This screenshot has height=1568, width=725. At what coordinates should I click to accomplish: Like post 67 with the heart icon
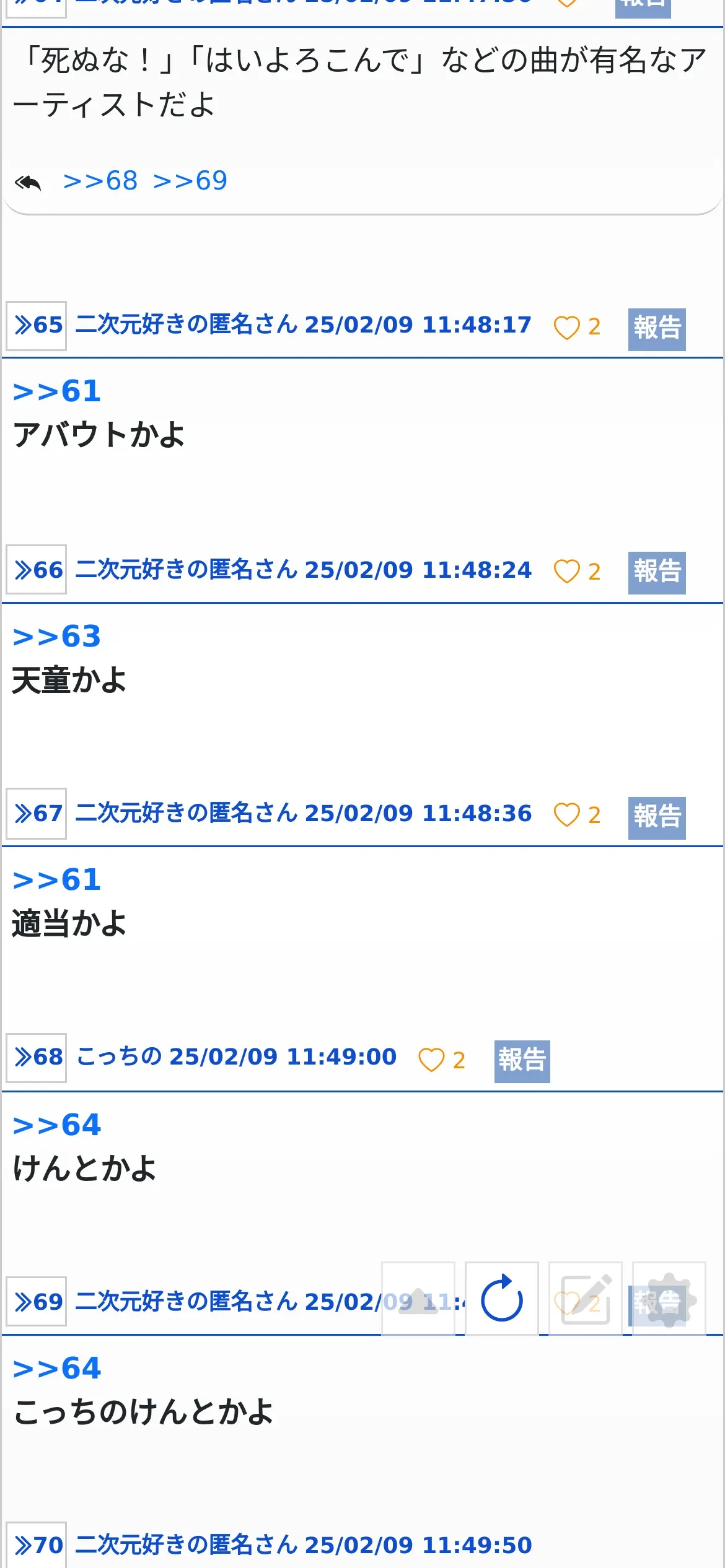click(566, 814)
